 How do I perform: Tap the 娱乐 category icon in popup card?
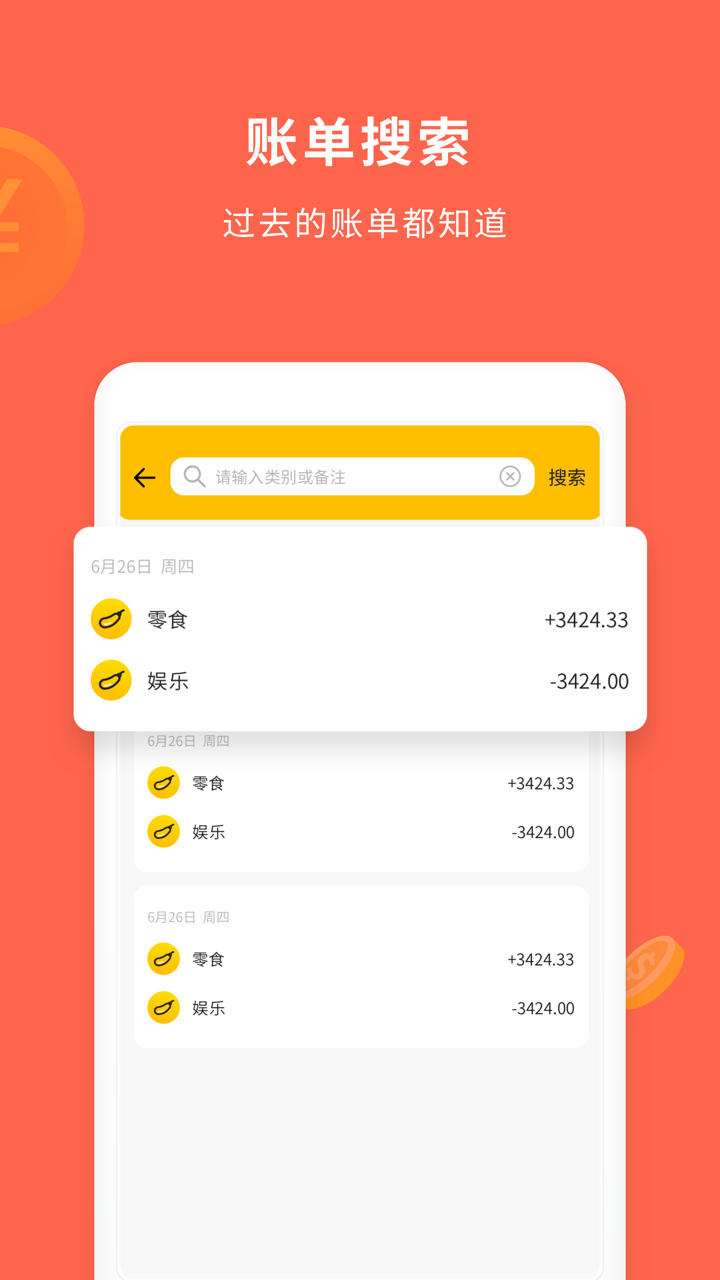tap(110, 681)
